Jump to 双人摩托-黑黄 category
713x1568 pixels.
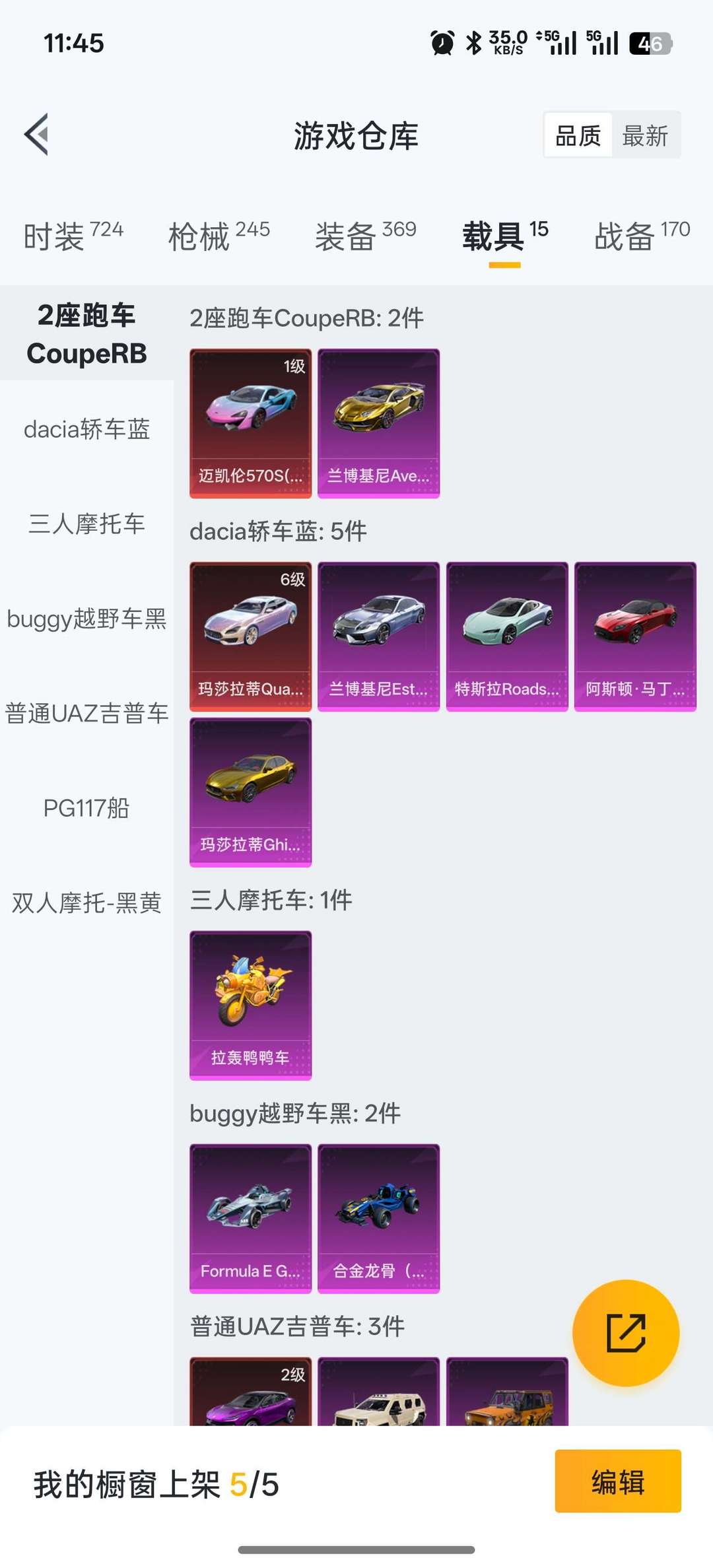point(86,903)
